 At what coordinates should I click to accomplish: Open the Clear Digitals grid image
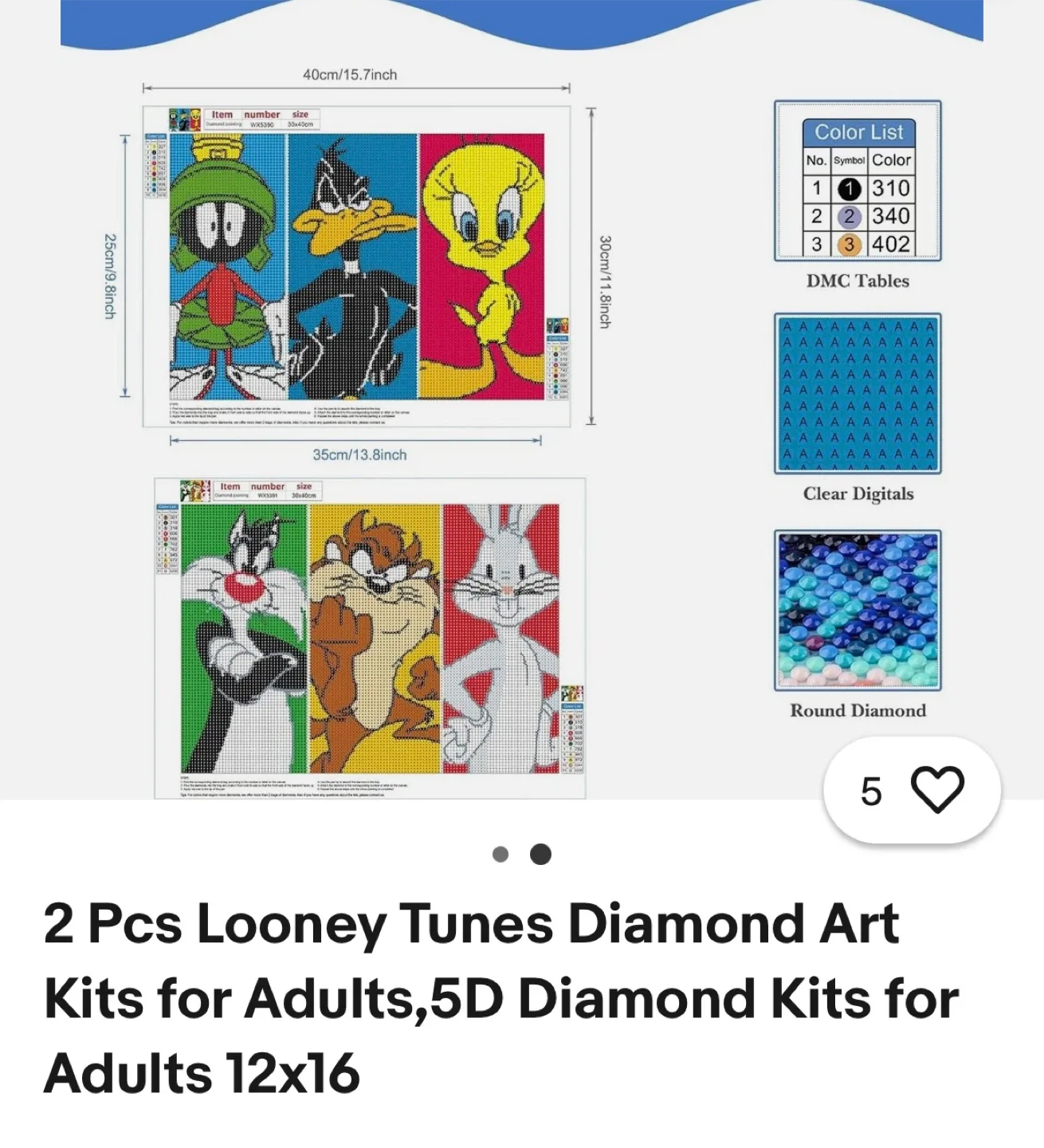click(858, 392)
